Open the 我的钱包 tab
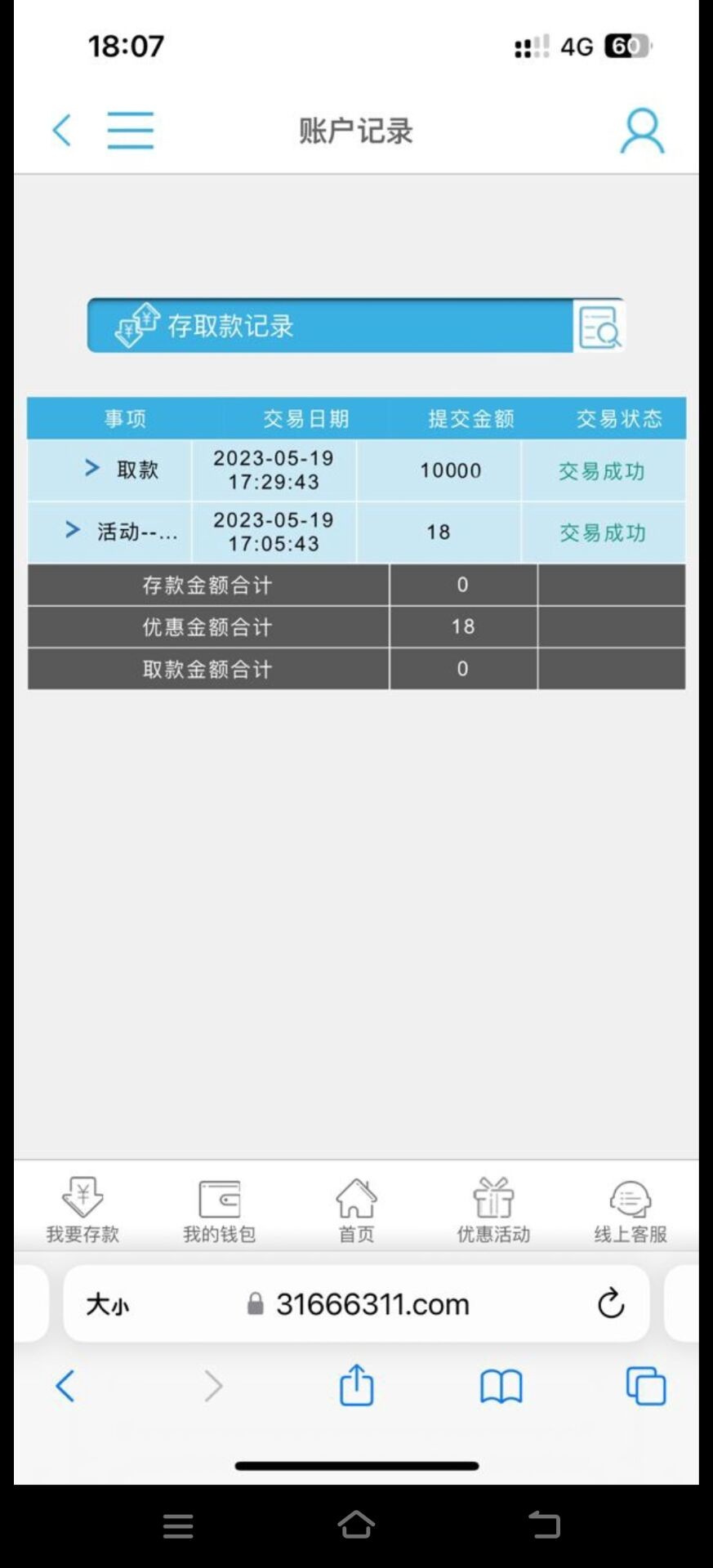The image size is (713, 1568). (x=220, y=1210)
